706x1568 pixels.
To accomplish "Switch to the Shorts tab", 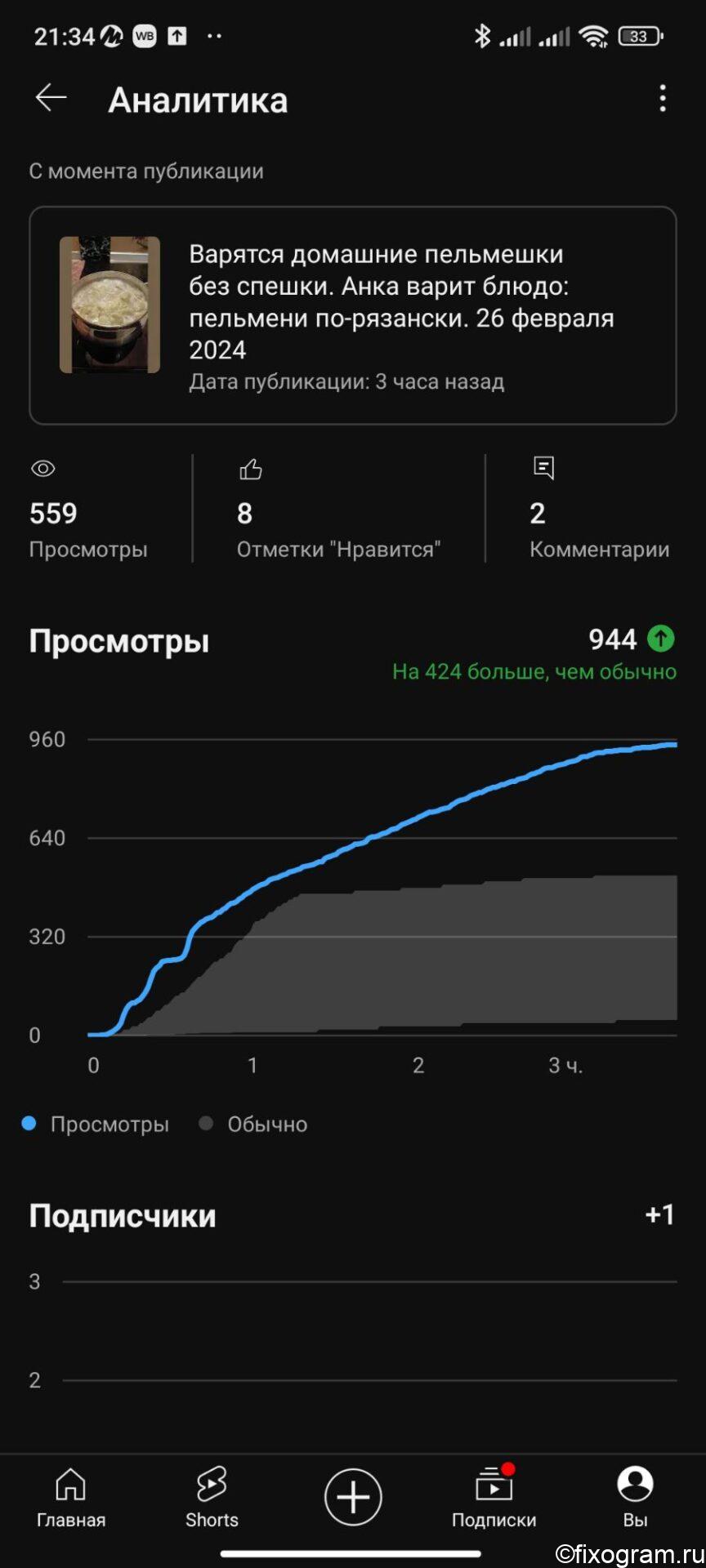I will click(212, 1498).
